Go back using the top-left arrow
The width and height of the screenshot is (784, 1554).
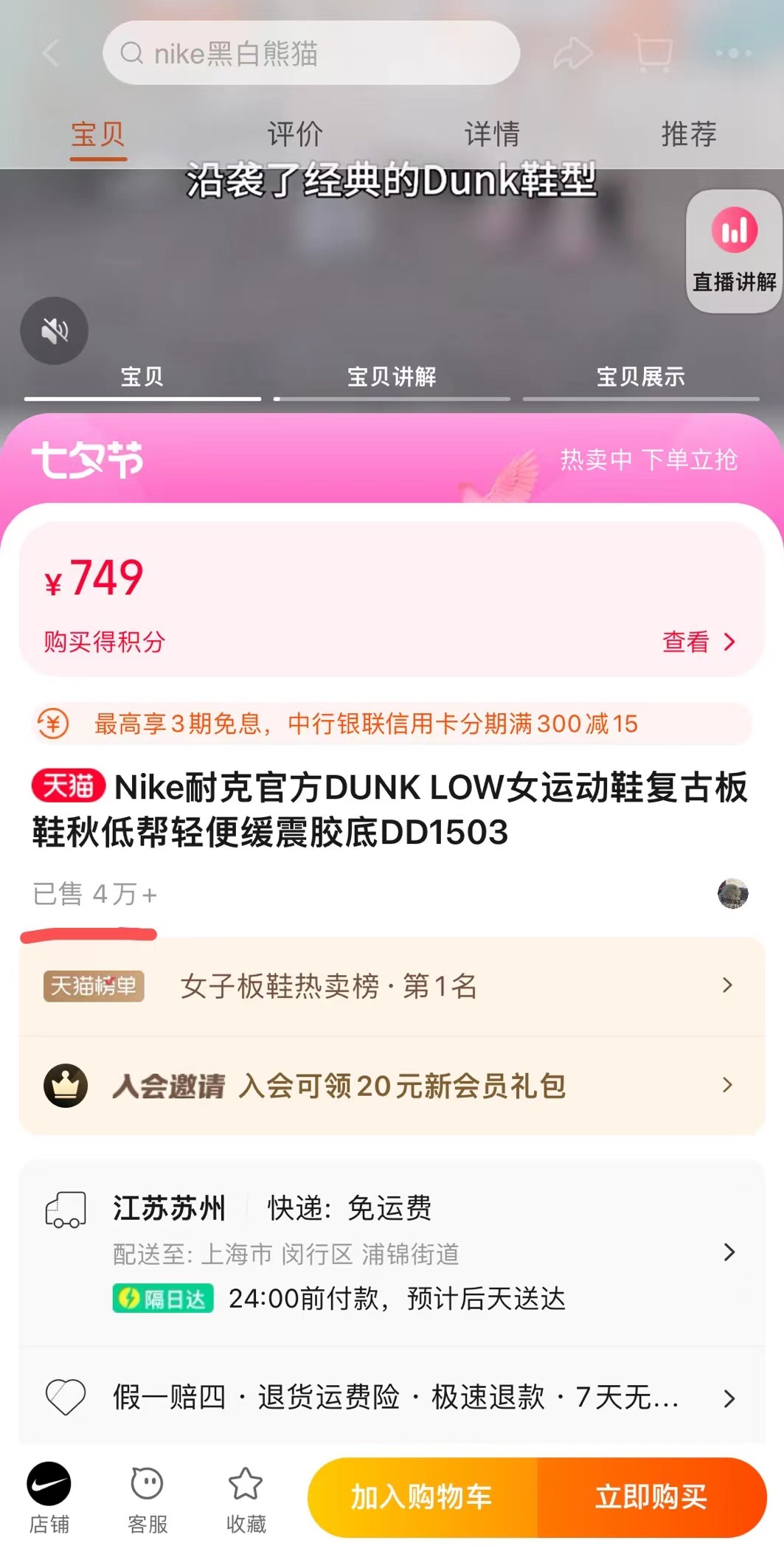pos(50,53)
